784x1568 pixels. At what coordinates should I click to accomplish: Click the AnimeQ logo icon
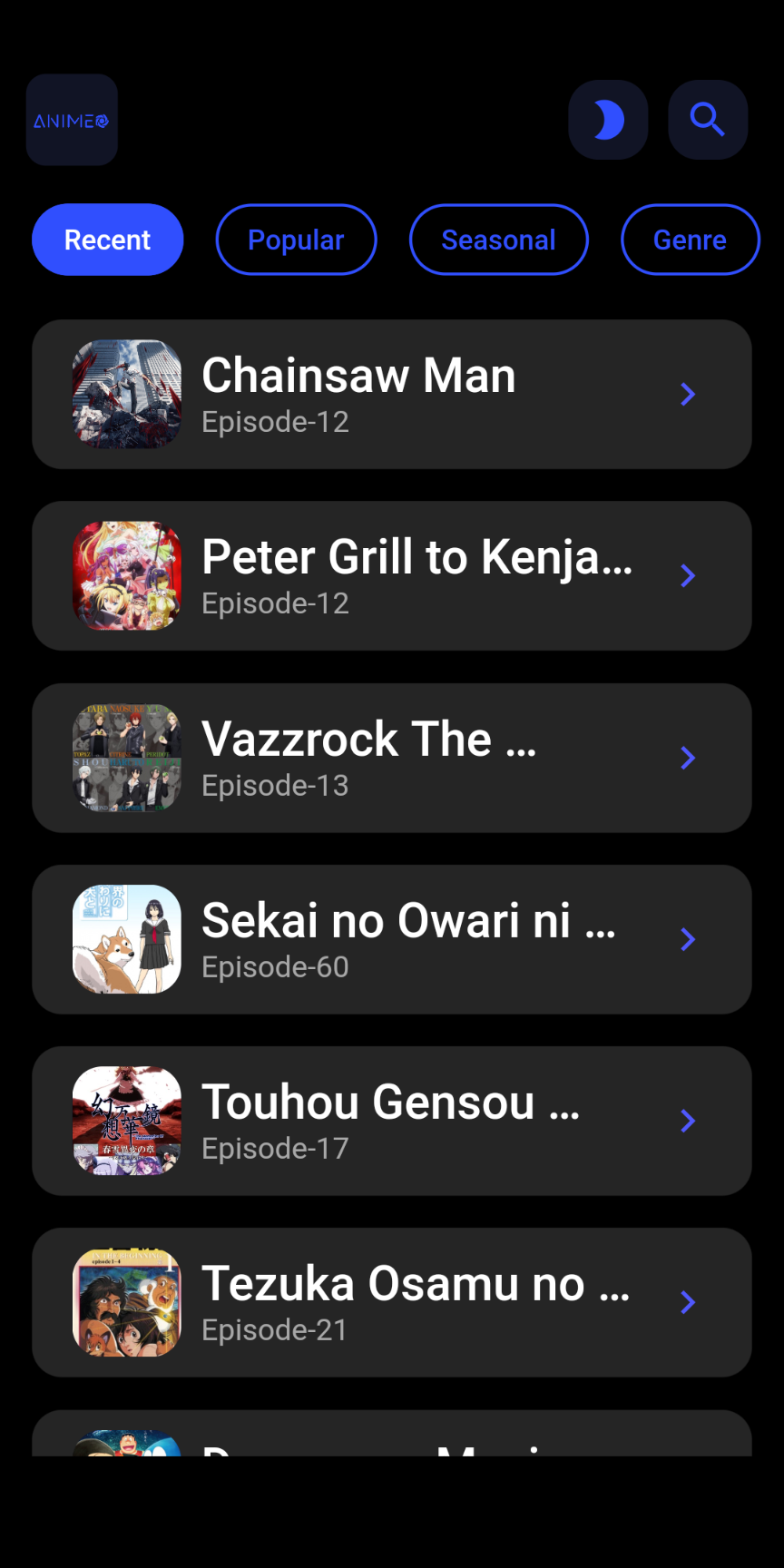tap(71, 119)
